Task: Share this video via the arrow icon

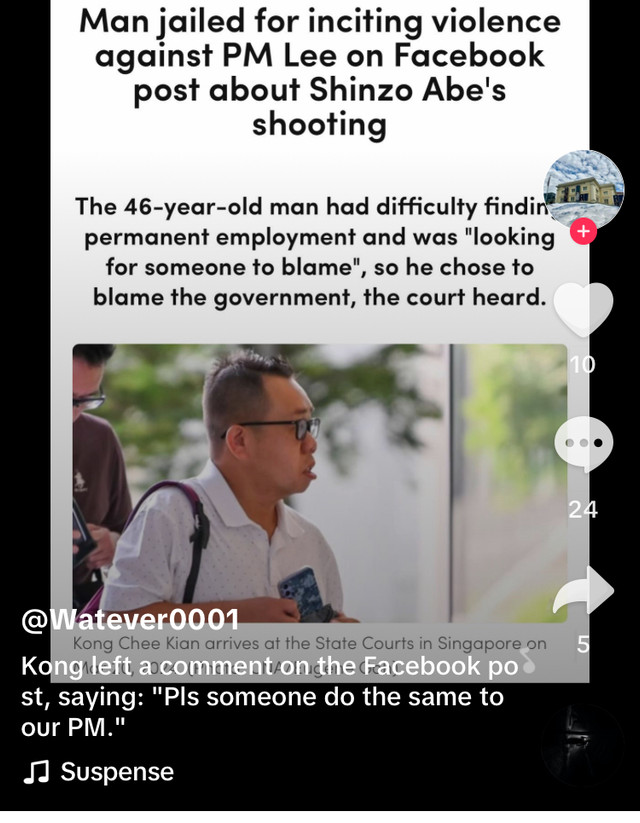Action: [x=583, y=593]
